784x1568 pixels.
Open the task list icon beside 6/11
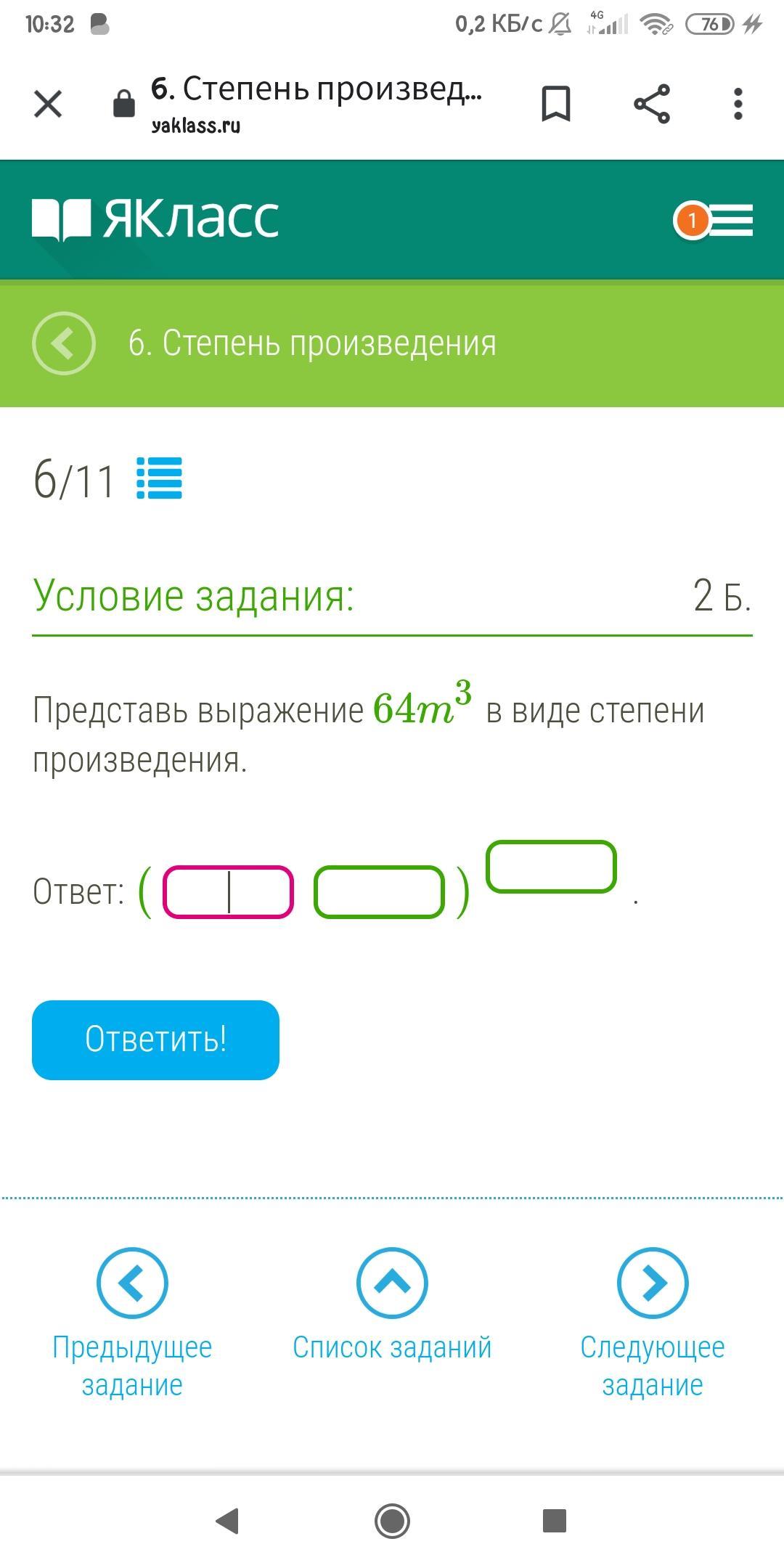click(160, 478)
